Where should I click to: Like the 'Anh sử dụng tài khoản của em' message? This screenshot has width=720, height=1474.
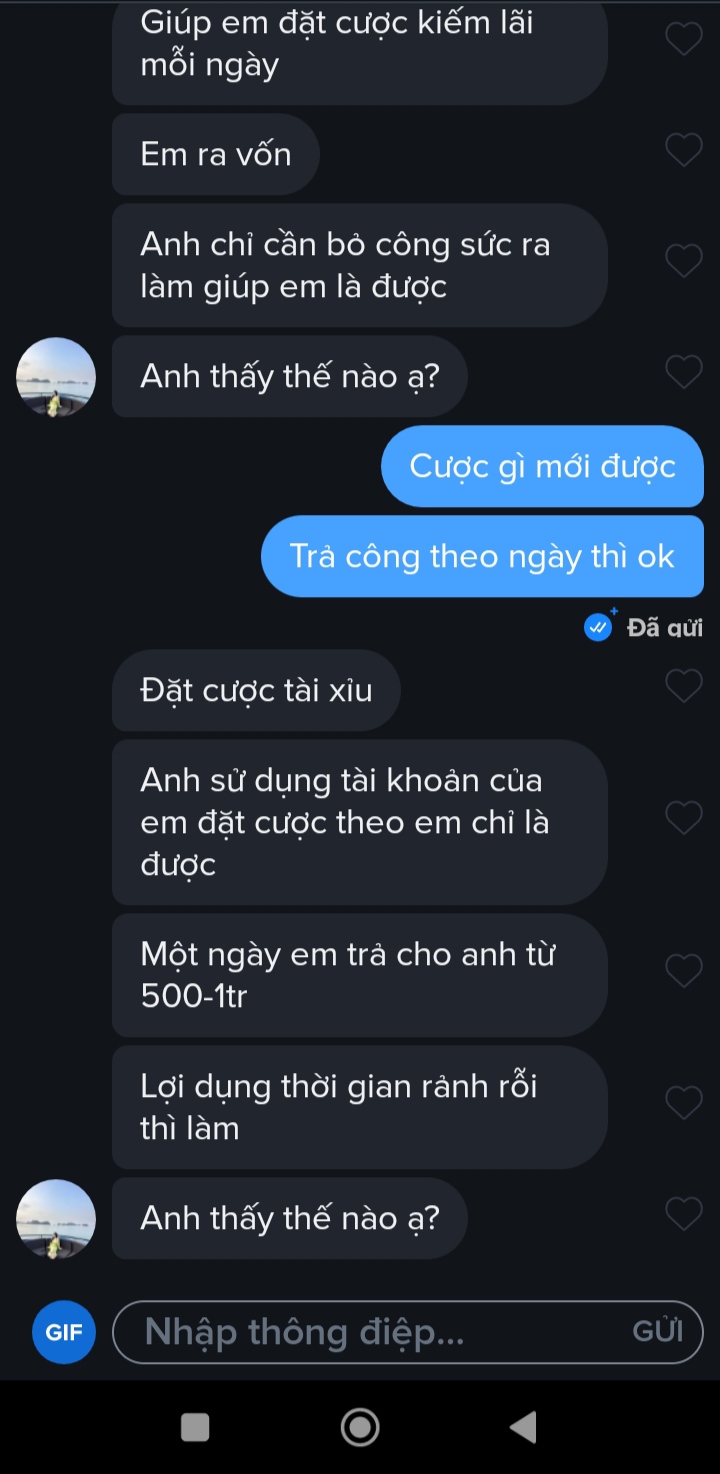pos(684,818)
